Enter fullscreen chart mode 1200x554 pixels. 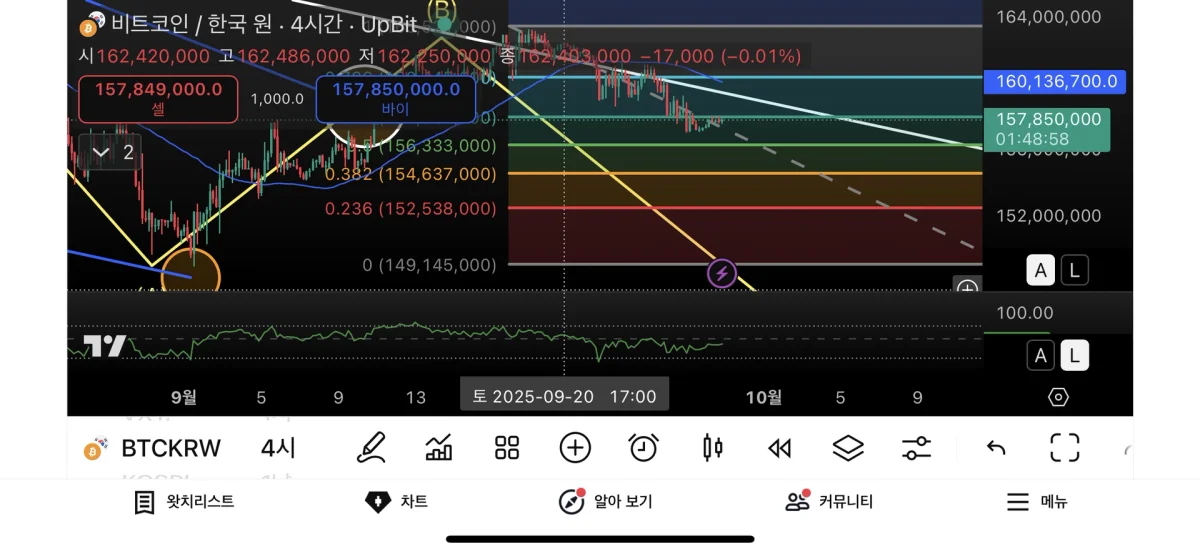1065,447
